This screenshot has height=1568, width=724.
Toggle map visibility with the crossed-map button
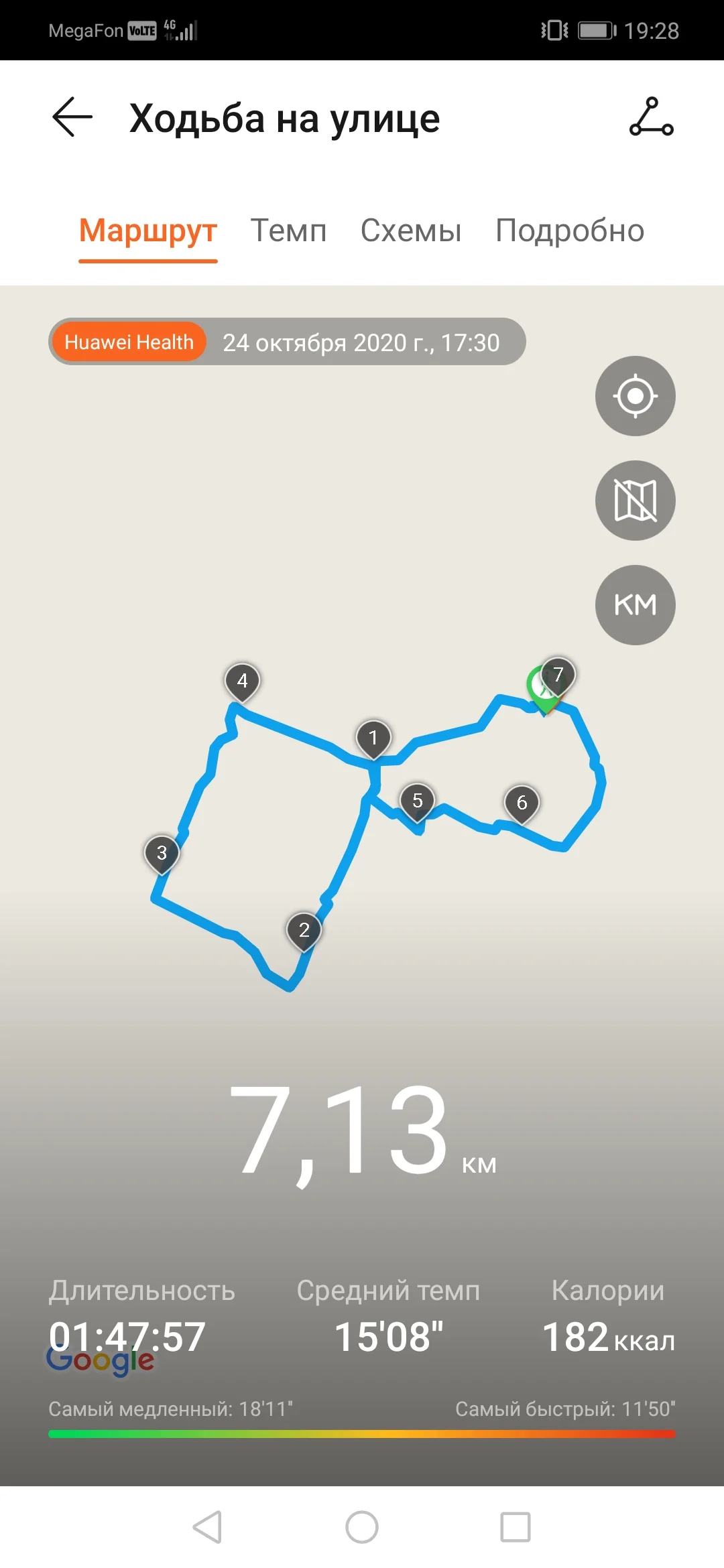coord(636,501)
